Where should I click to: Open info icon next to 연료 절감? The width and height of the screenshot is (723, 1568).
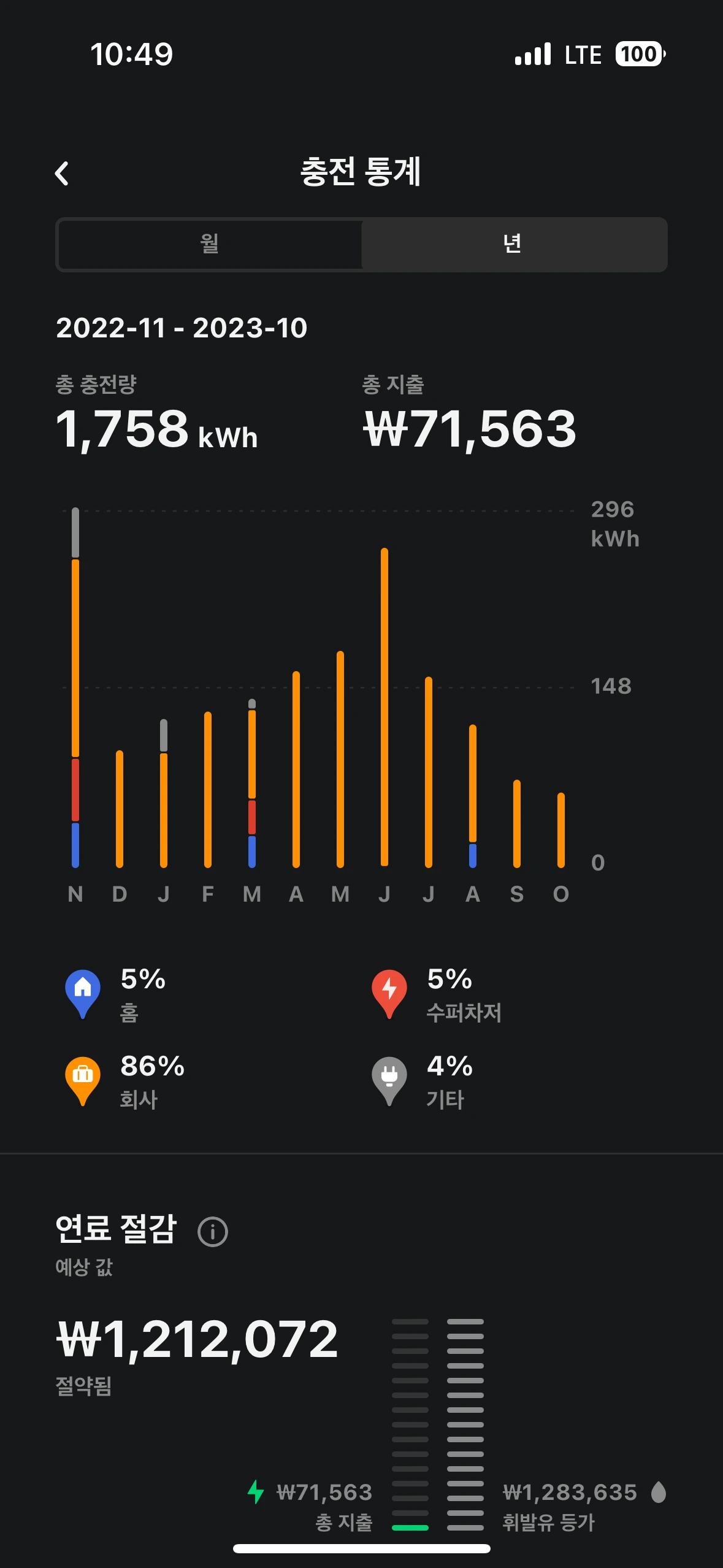pos(213,1232)
